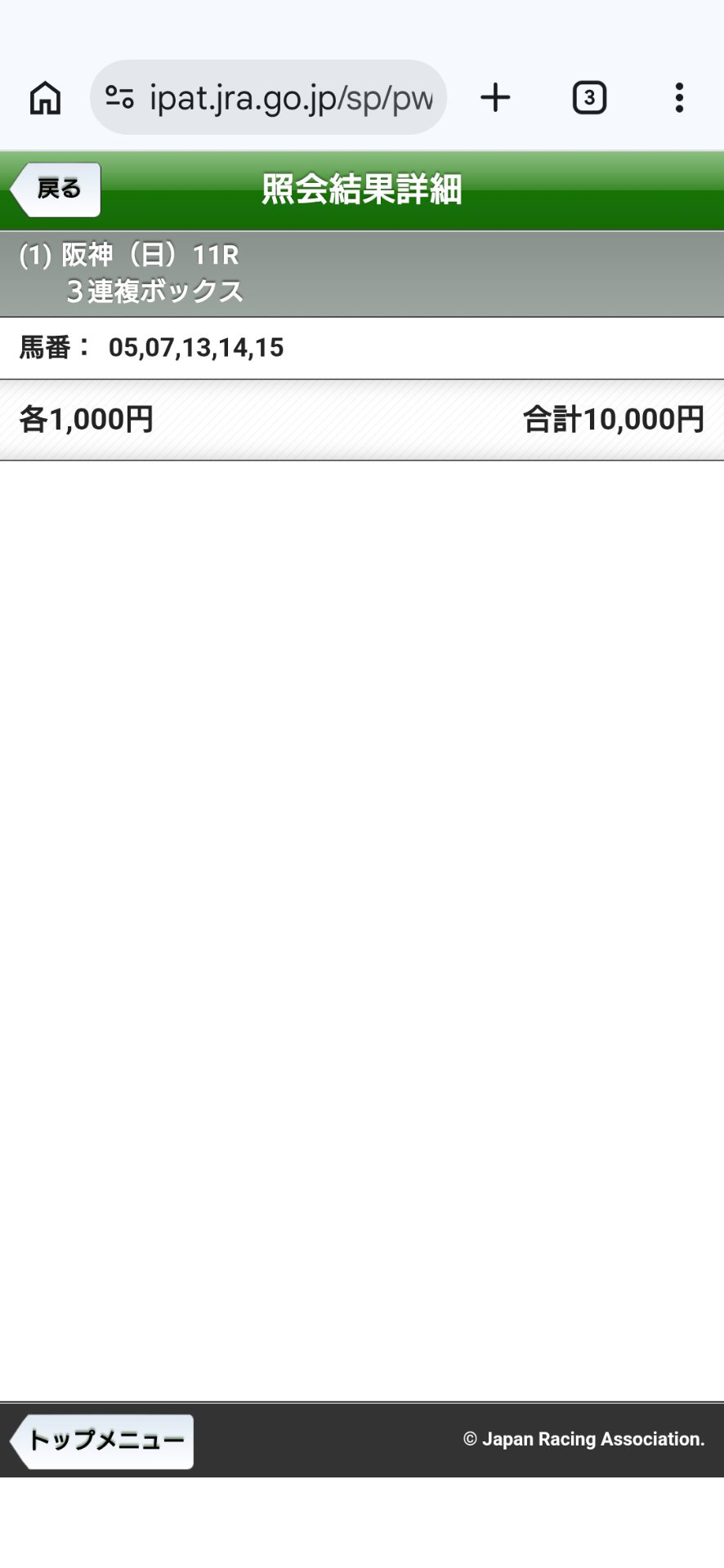Image resolution: width=724 pixels, height=1568 pixels.
Task: Return to トップメニュー
Action: tap(104, 1441)
